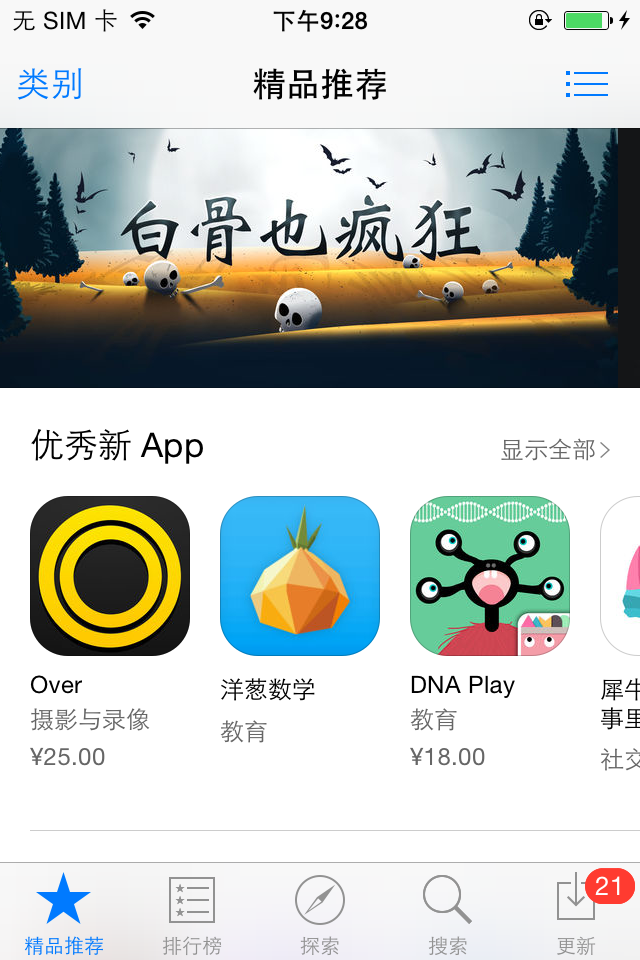Viewport: 640px width, 960px height.
Task: Open the Over app page
Action: [x=110, y=576]
